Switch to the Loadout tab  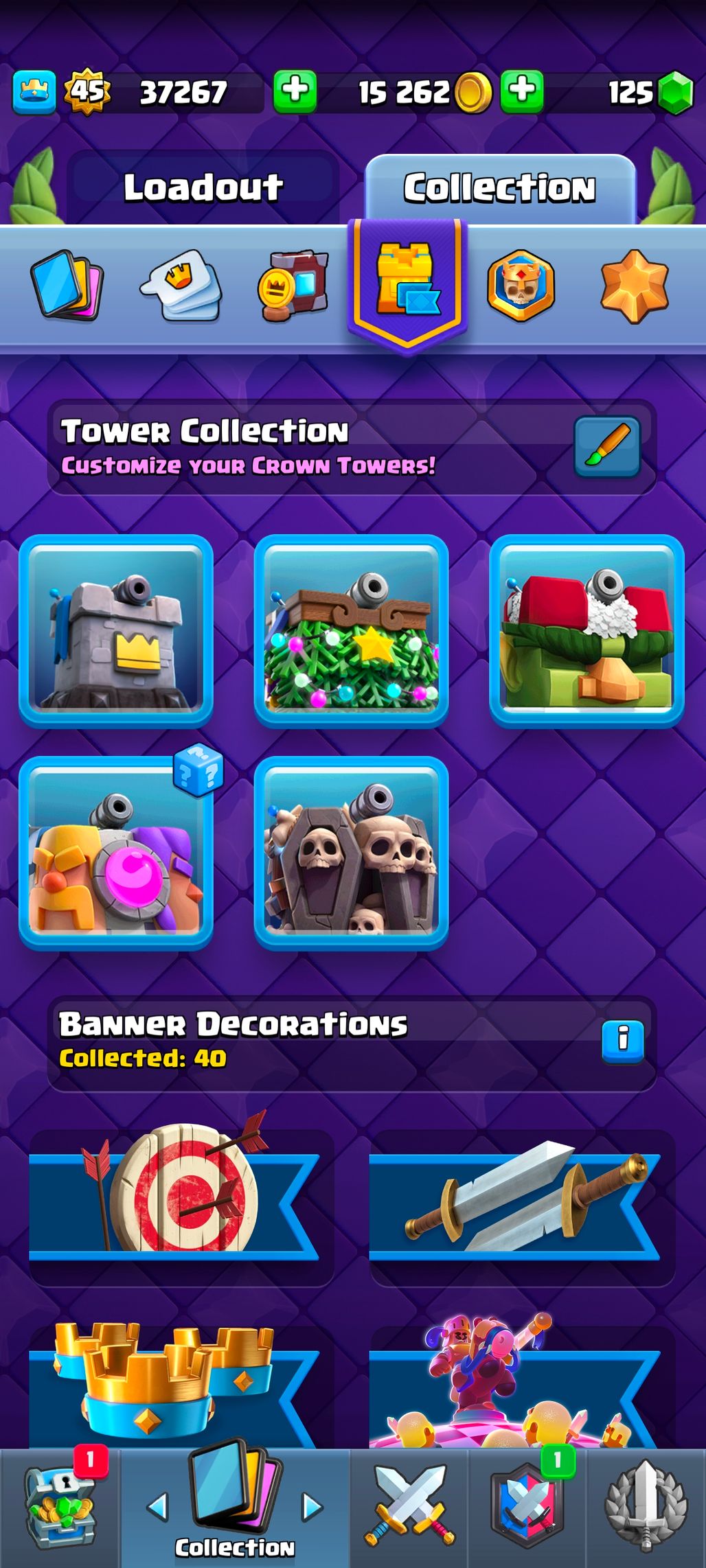tap(203, 187)
